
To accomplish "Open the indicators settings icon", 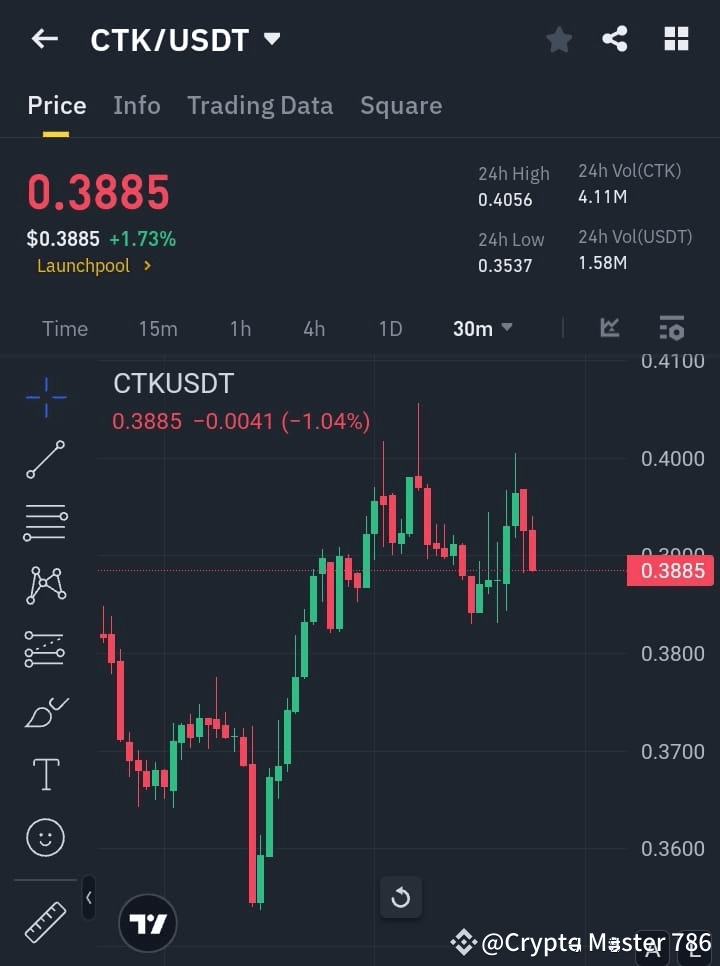I will [671, 328].
